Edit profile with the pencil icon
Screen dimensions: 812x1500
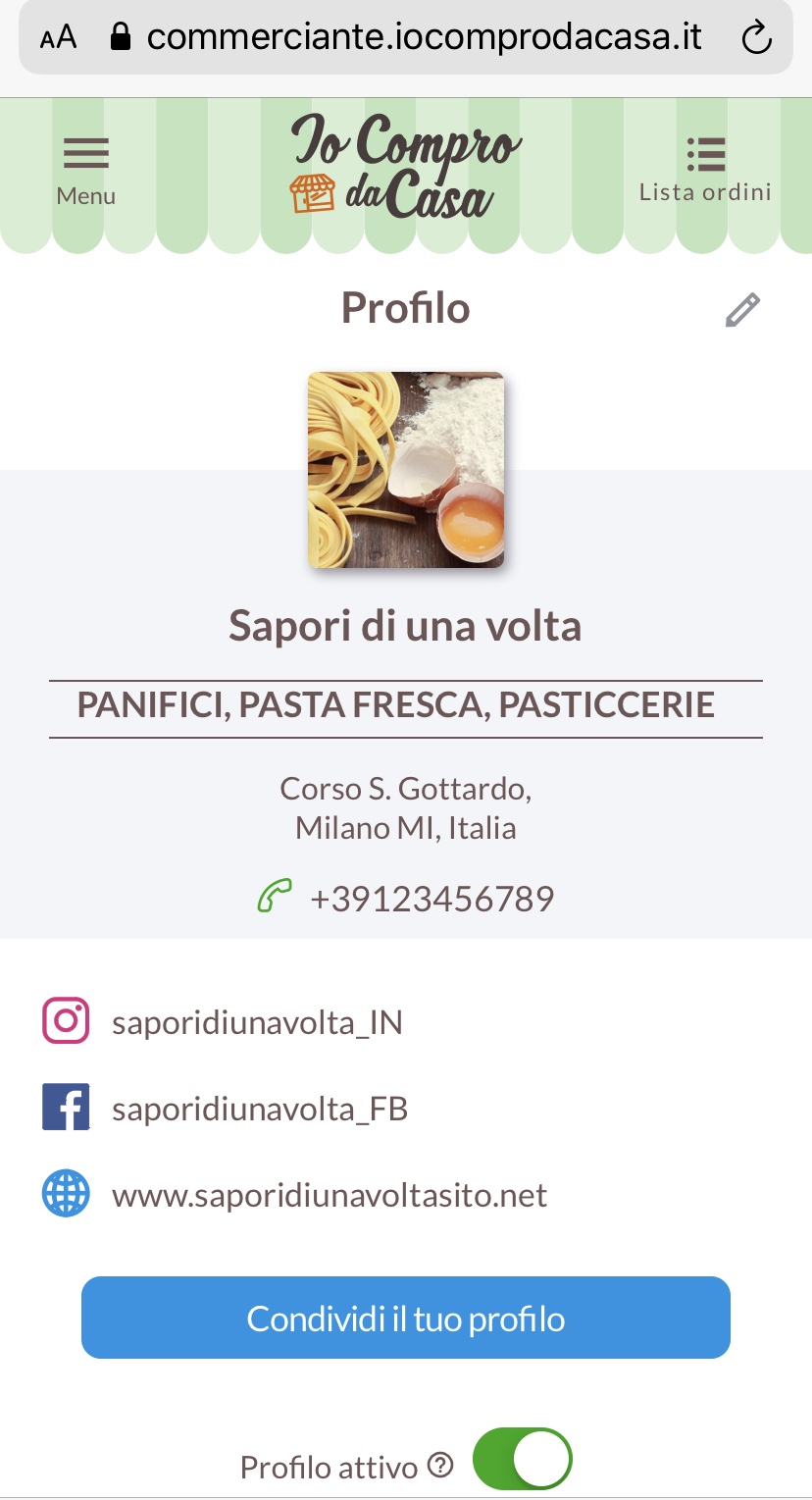[x=742, y=310]
